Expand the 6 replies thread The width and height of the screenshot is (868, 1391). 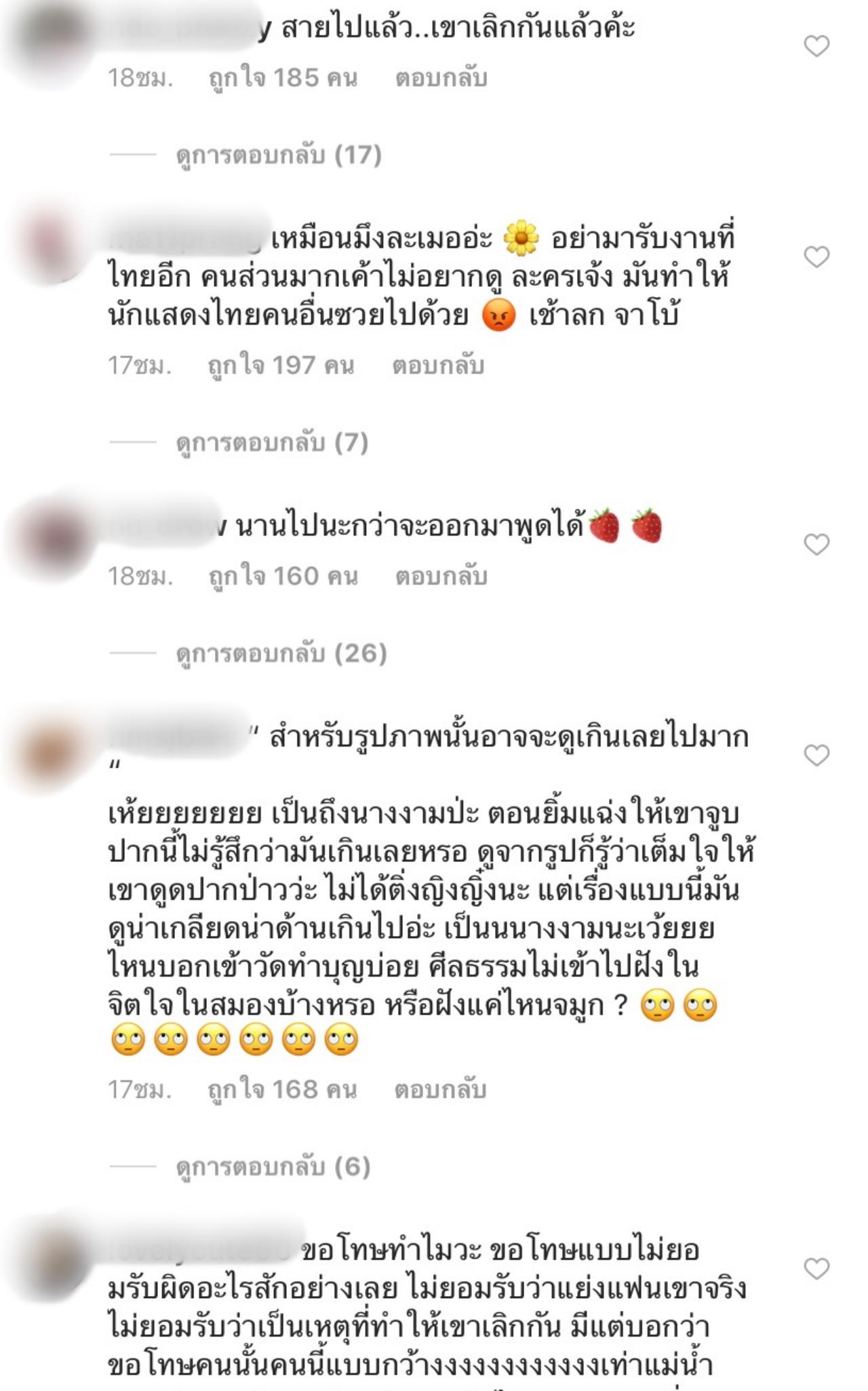[x=273, y=1167]
